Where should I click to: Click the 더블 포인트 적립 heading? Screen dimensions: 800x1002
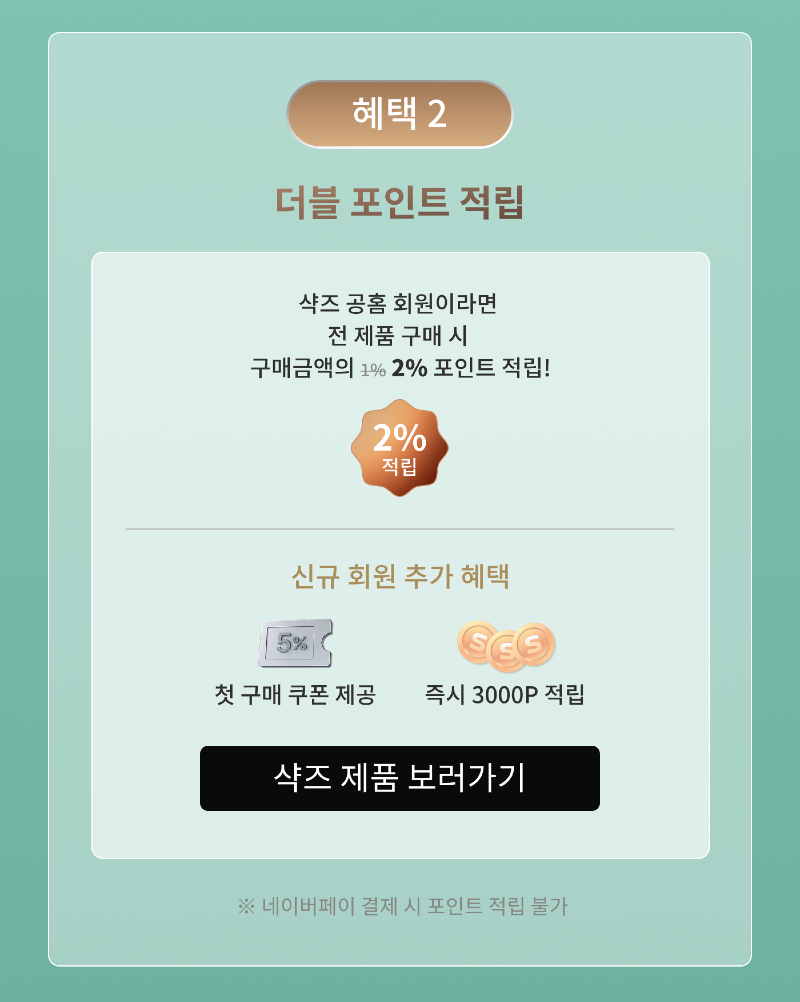399,198
